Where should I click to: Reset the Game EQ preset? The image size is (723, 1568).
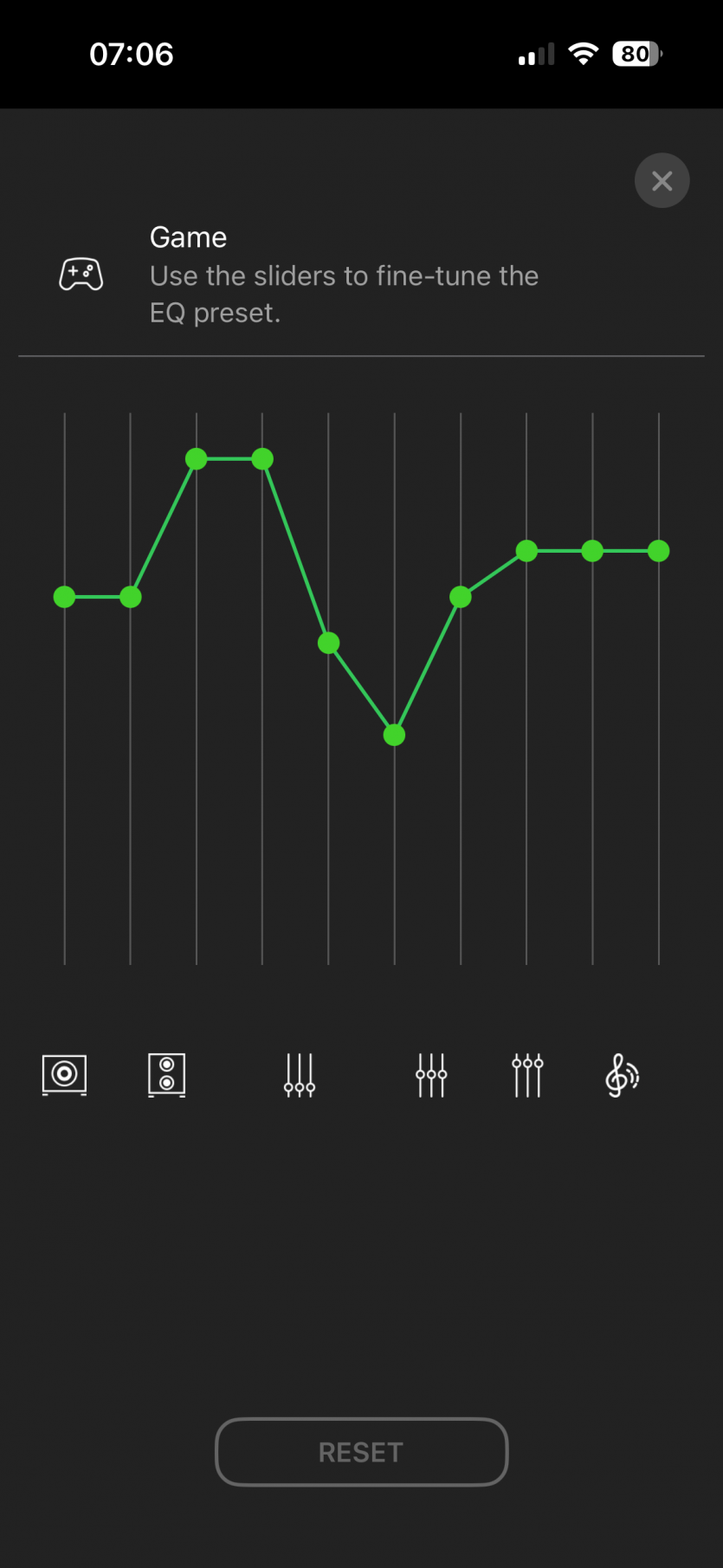361,1452
